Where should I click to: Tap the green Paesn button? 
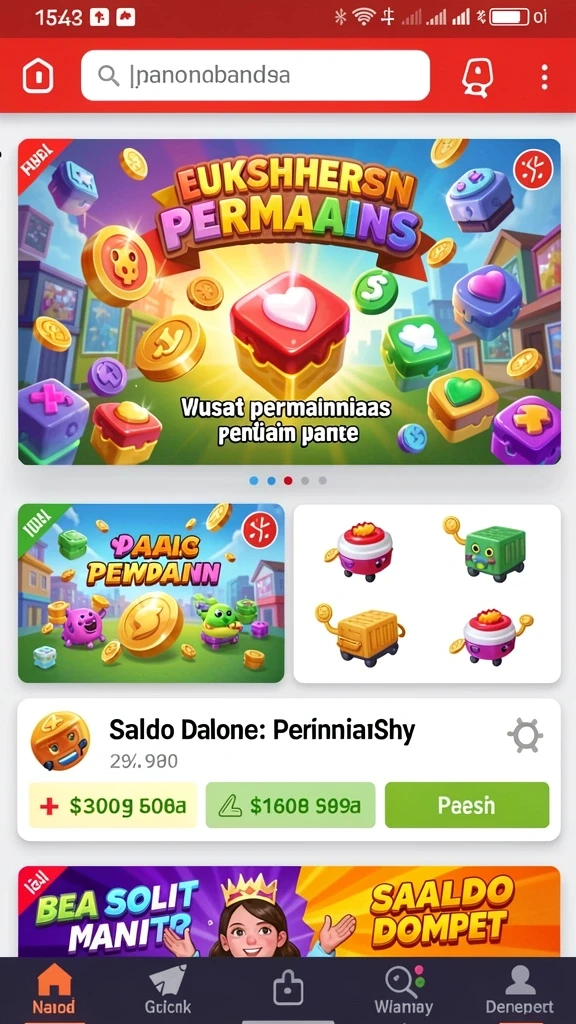467,805
